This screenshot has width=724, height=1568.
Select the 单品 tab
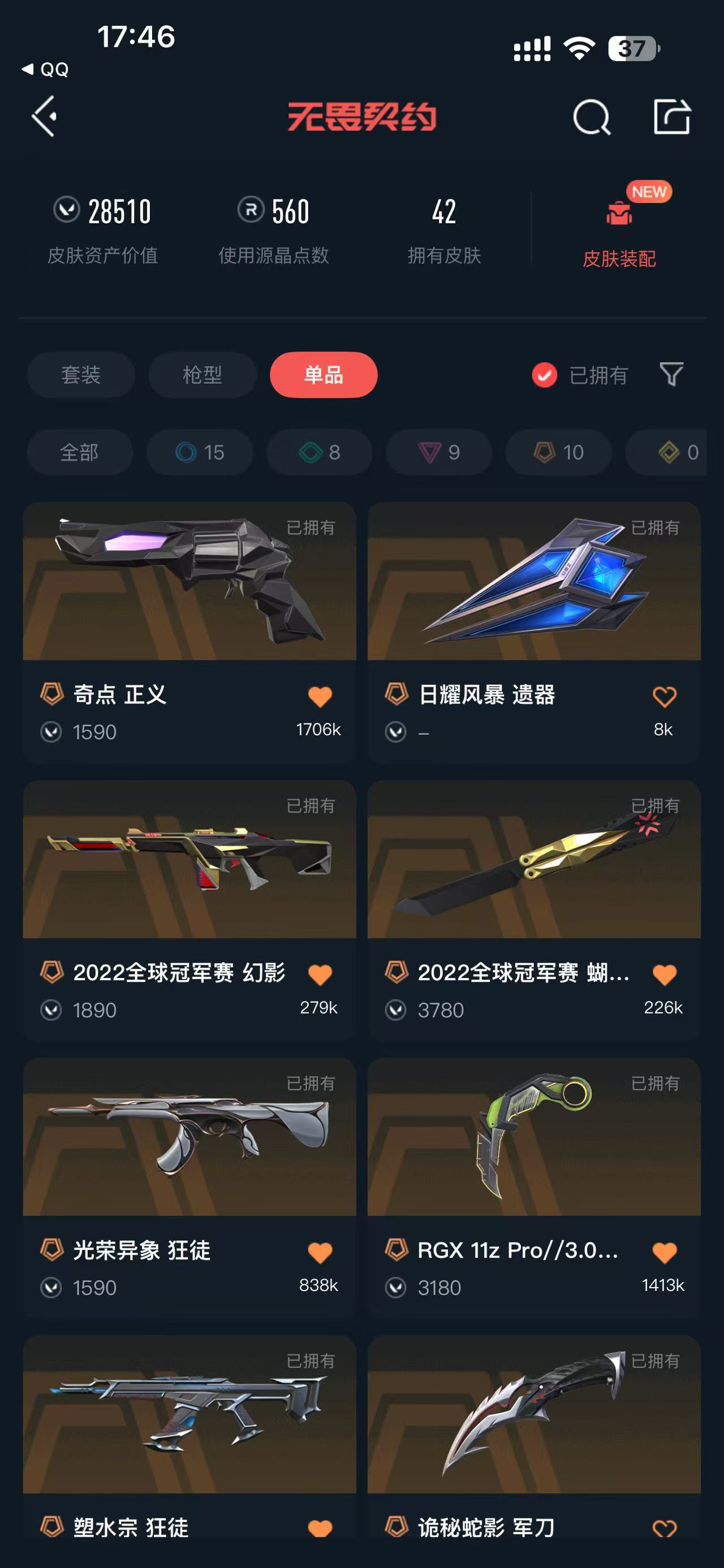click(324, 374)
